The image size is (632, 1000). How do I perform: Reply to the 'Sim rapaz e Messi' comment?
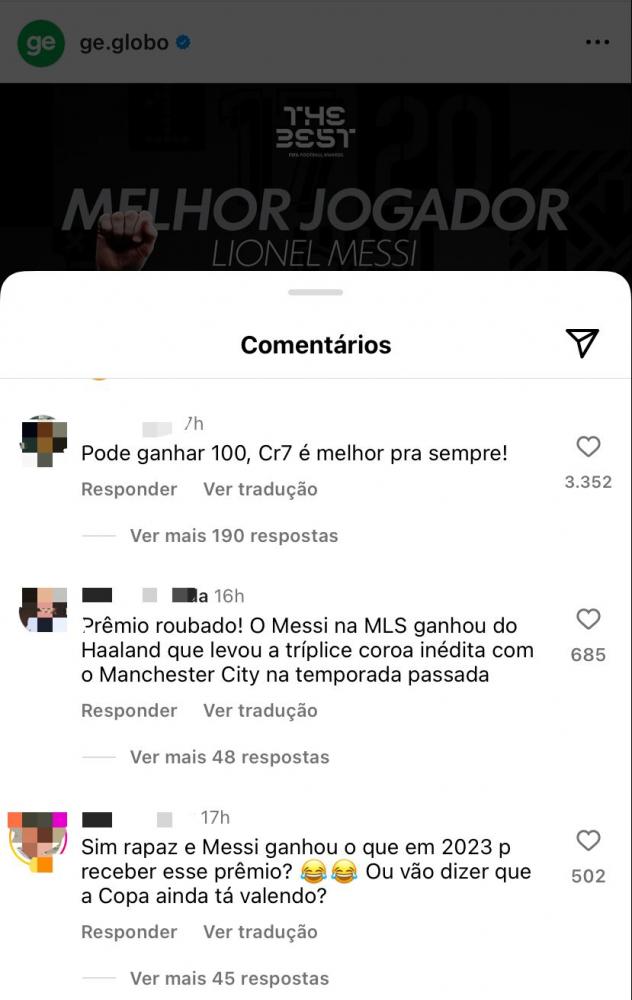[x=129, y=932]
